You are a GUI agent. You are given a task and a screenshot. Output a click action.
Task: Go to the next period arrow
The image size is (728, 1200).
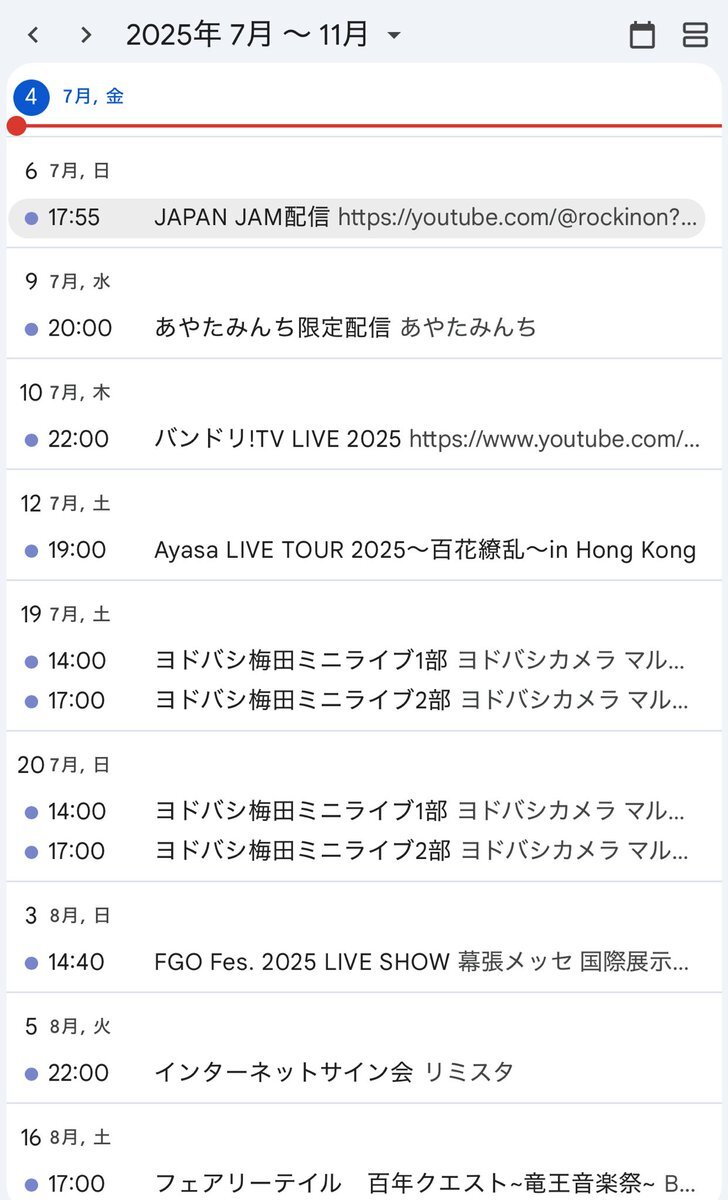[86, 35]
